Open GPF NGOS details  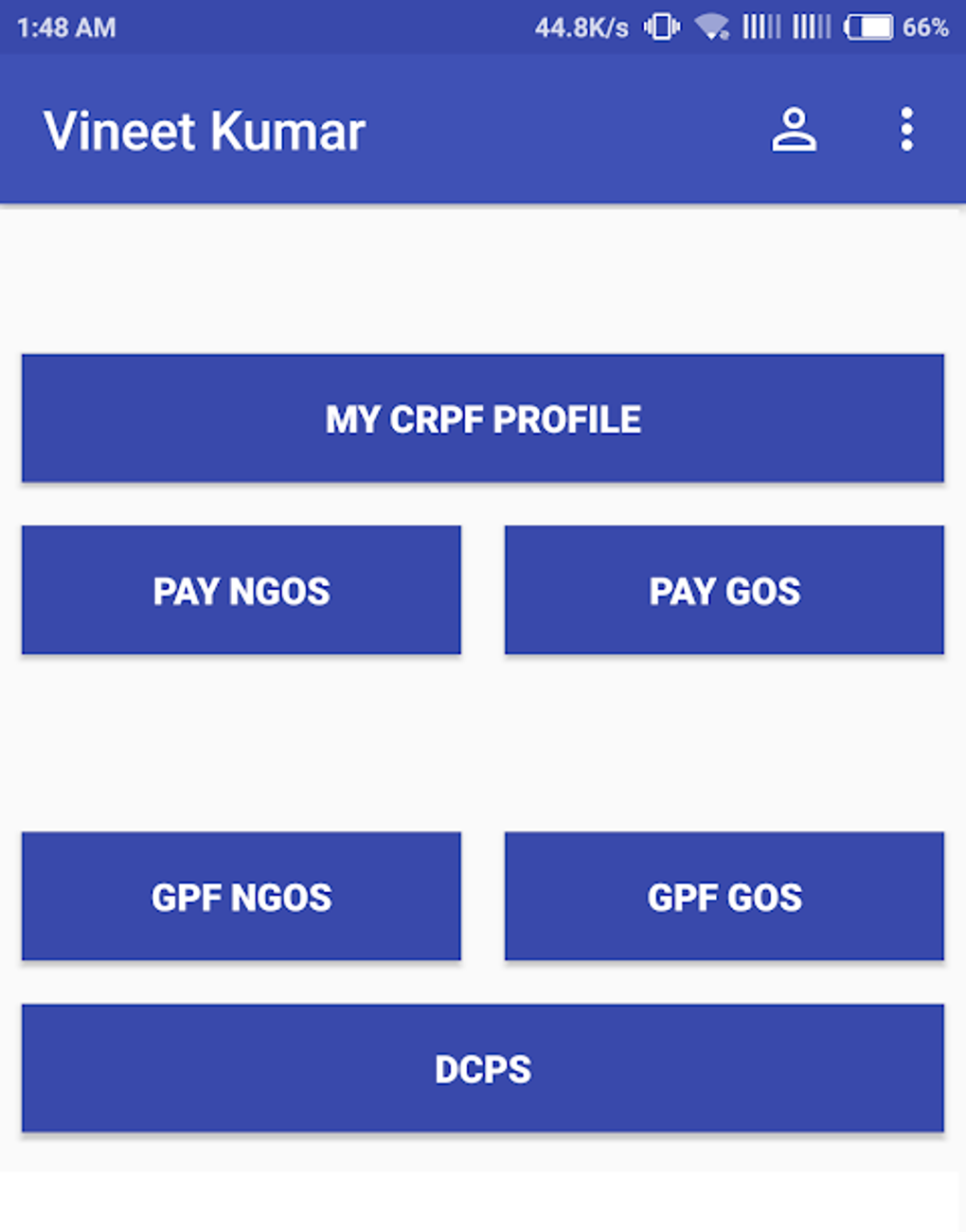[241, 897]
